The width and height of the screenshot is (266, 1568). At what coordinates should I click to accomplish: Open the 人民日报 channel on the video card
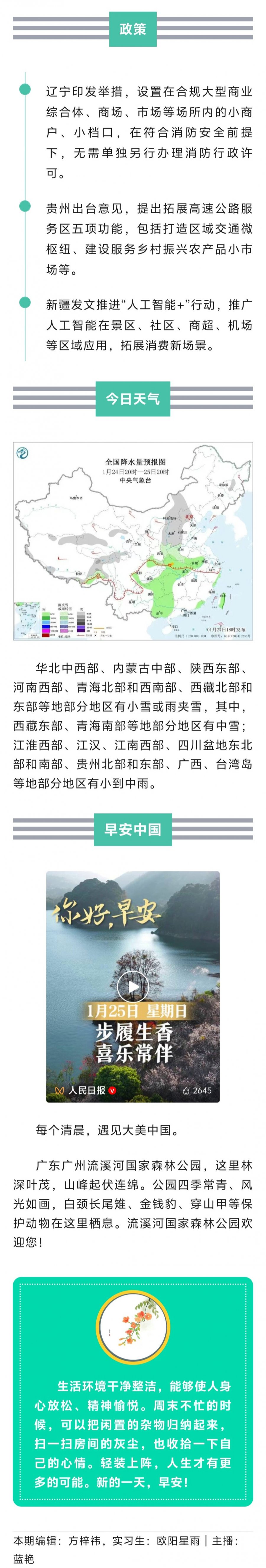pyautogui.click(x=86, y=1090)
